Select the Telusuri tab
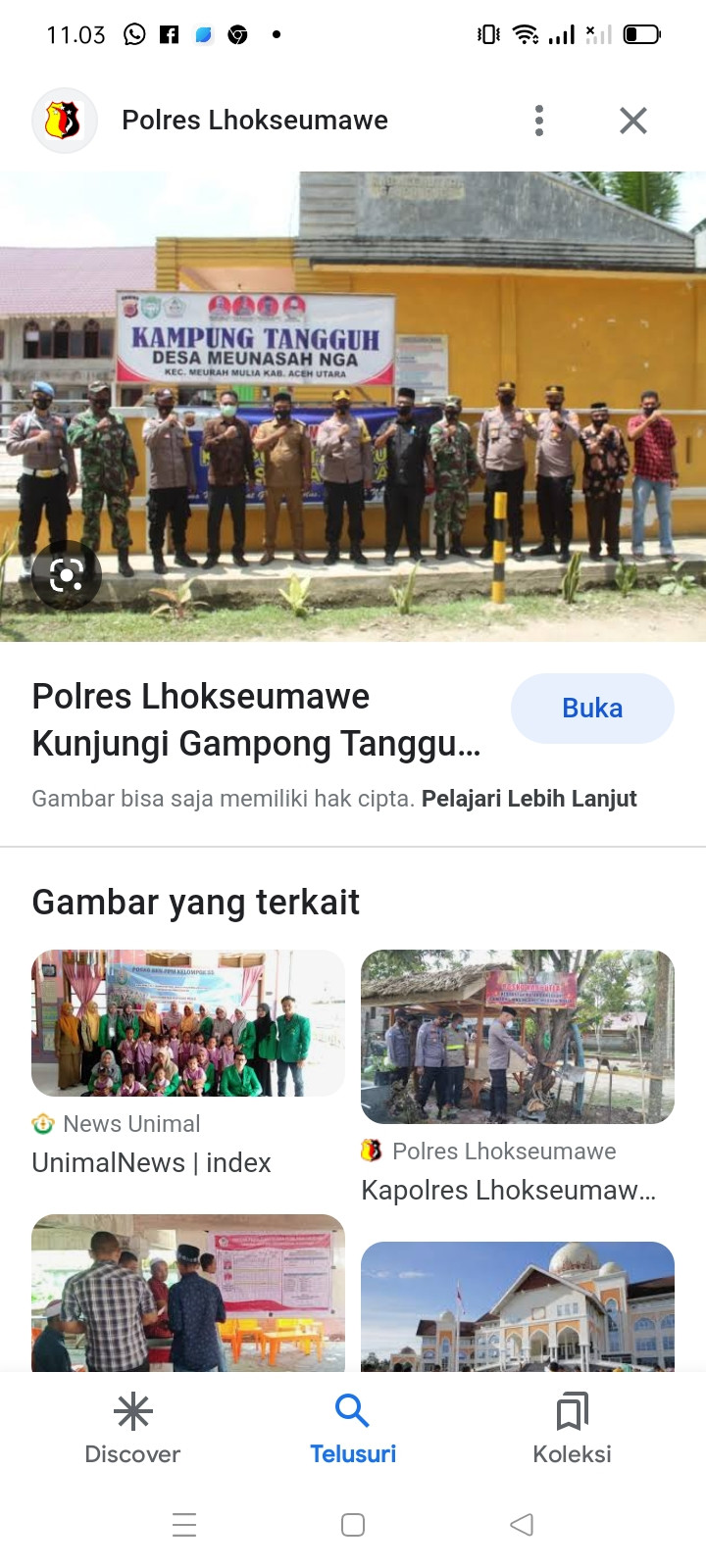Image resolution: width=706 pixels, height=1568 pixels. [353, 1429]
